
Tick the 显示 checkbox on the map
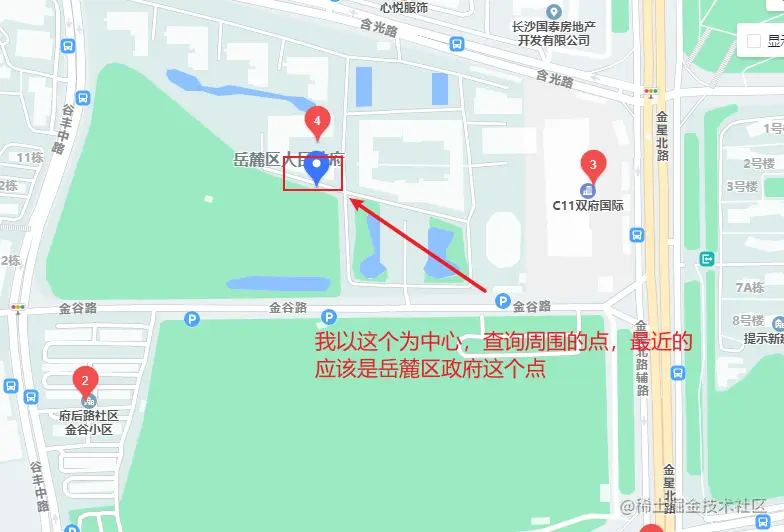(754, 41)
